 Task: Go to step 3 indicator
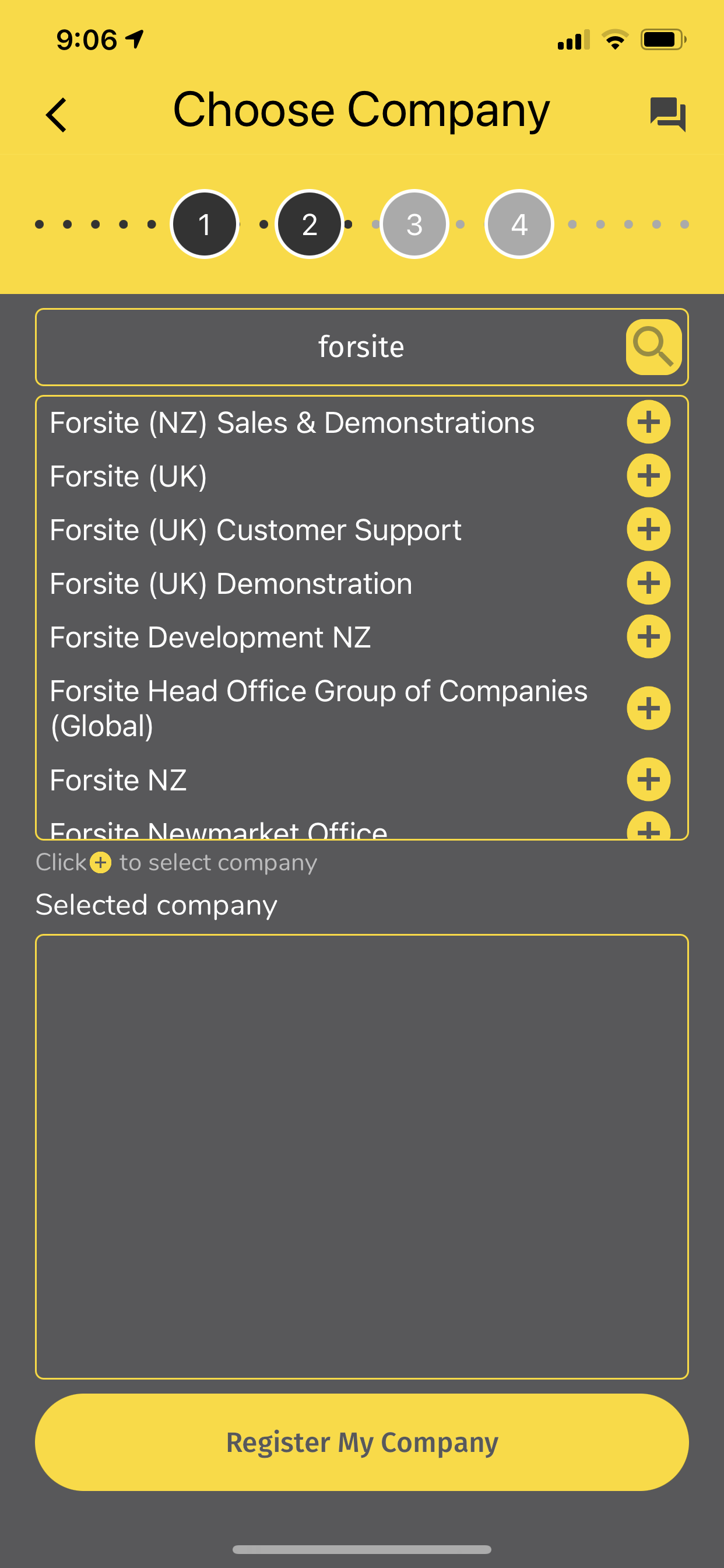[414, 224]
